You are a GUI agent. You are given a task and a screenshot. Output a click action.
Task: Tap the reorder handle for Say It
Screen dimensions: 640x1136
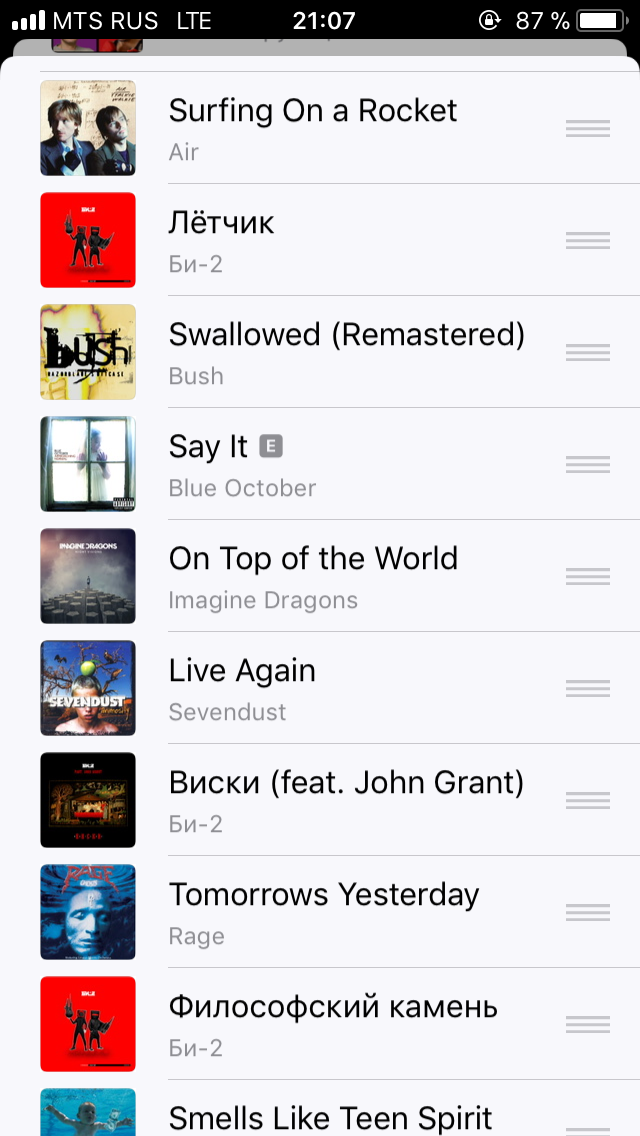point(588,464)
